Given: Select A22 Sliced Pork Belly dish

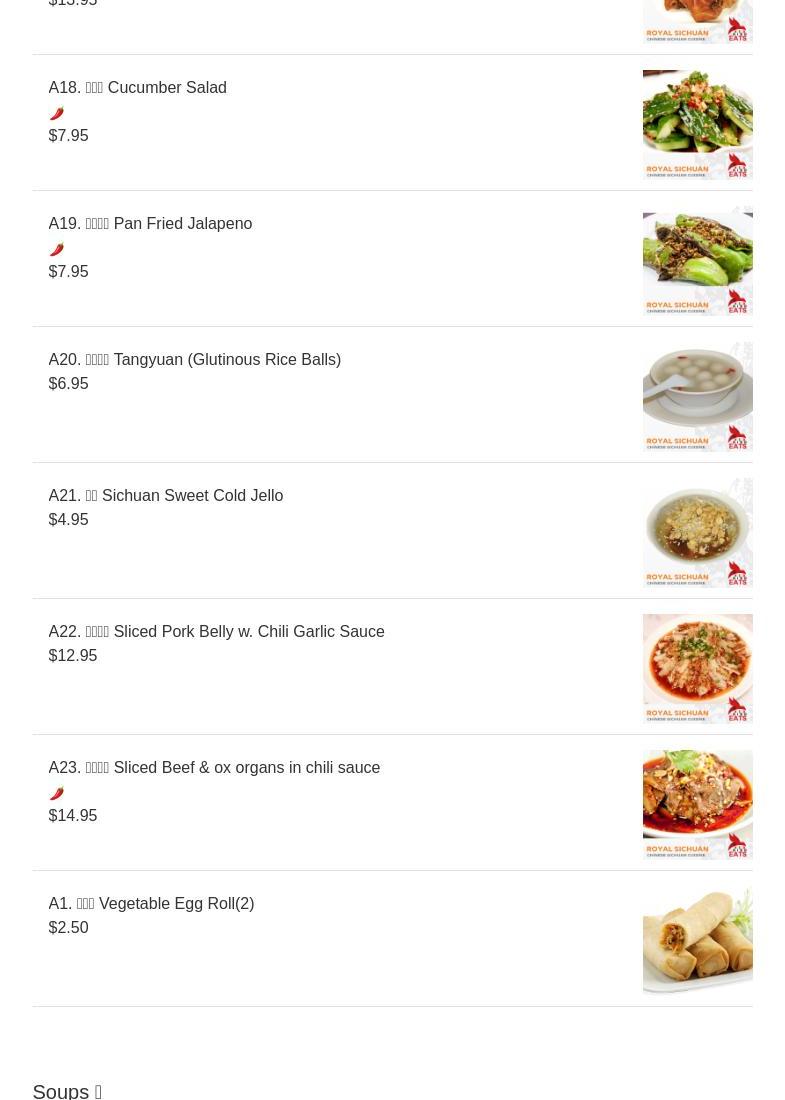Looking at the screenshot, I should pos(217,632).
